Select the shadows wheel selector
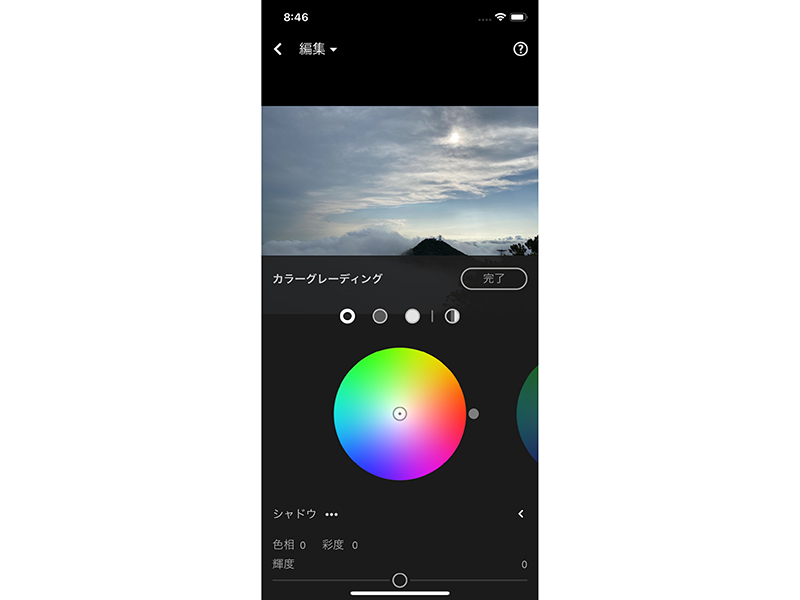The height and width of the screenshot is (600, 800). click(x=347, y=316)
